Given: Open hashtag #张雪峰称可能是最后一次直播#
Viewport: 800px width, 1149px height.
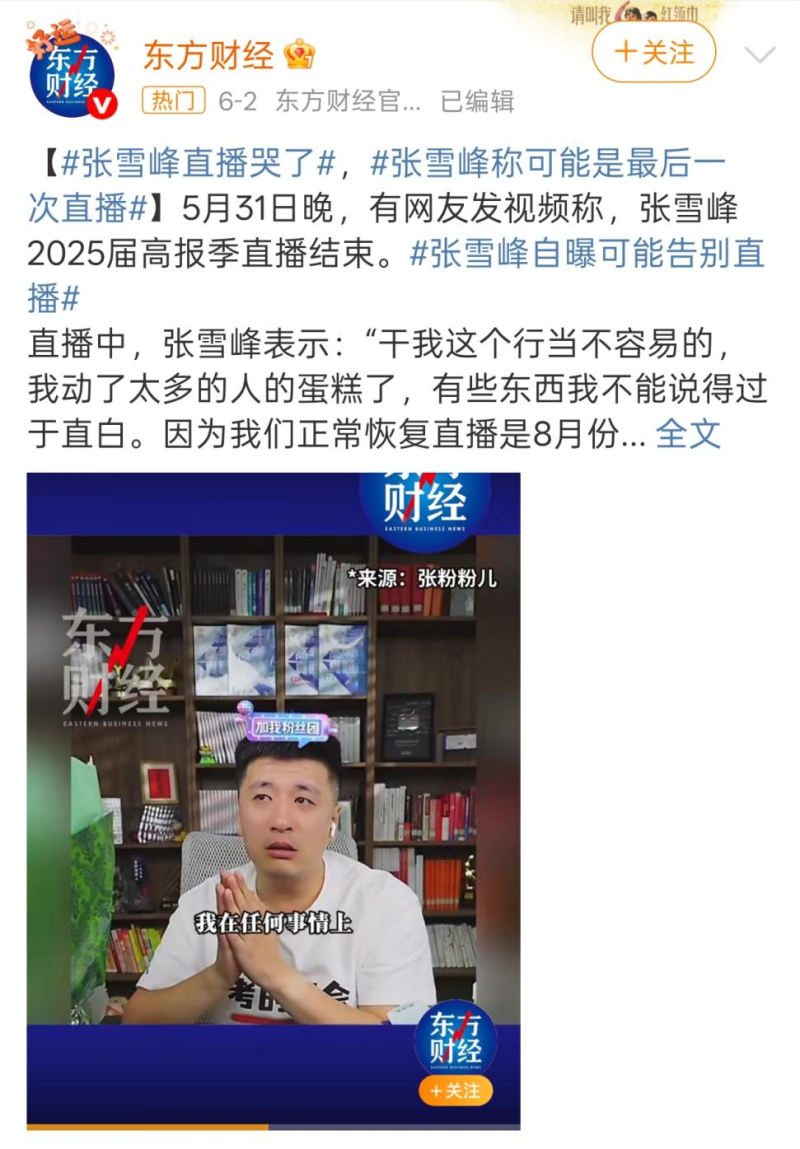Looking at the screenshot, I should pos(545,162).
